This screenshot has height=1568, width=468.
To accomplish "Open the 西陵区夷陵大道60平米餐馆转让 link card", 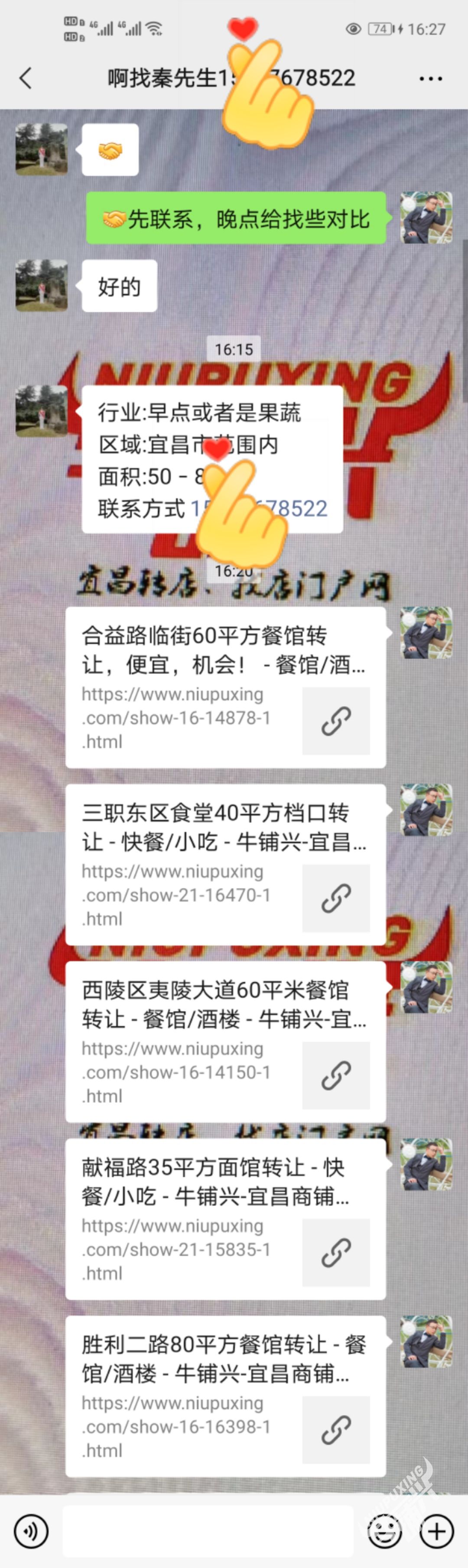I will click(225, 1042).
